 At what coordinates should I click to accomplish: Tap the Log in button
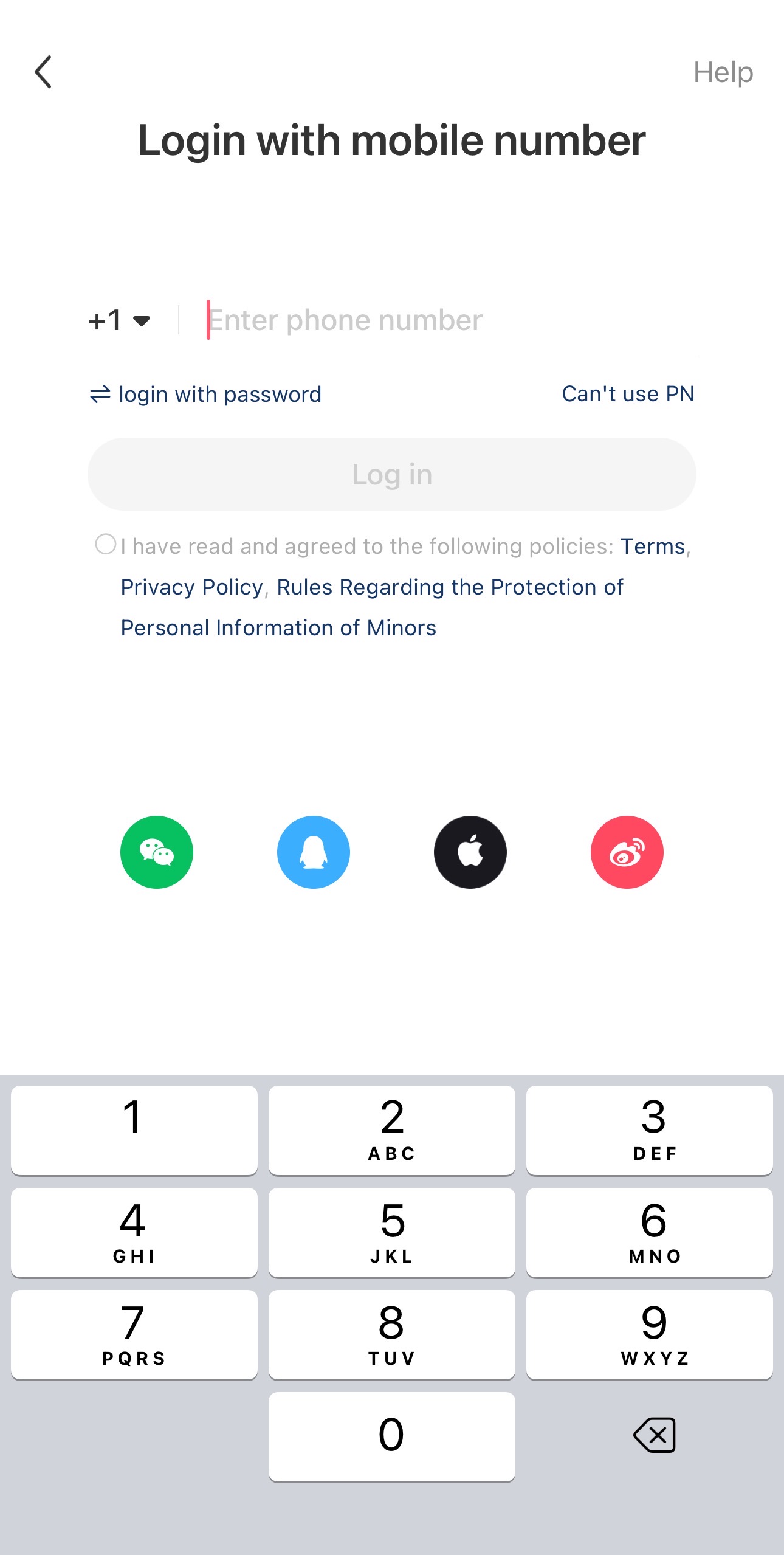pyautogui.click(x=392, y=474)
